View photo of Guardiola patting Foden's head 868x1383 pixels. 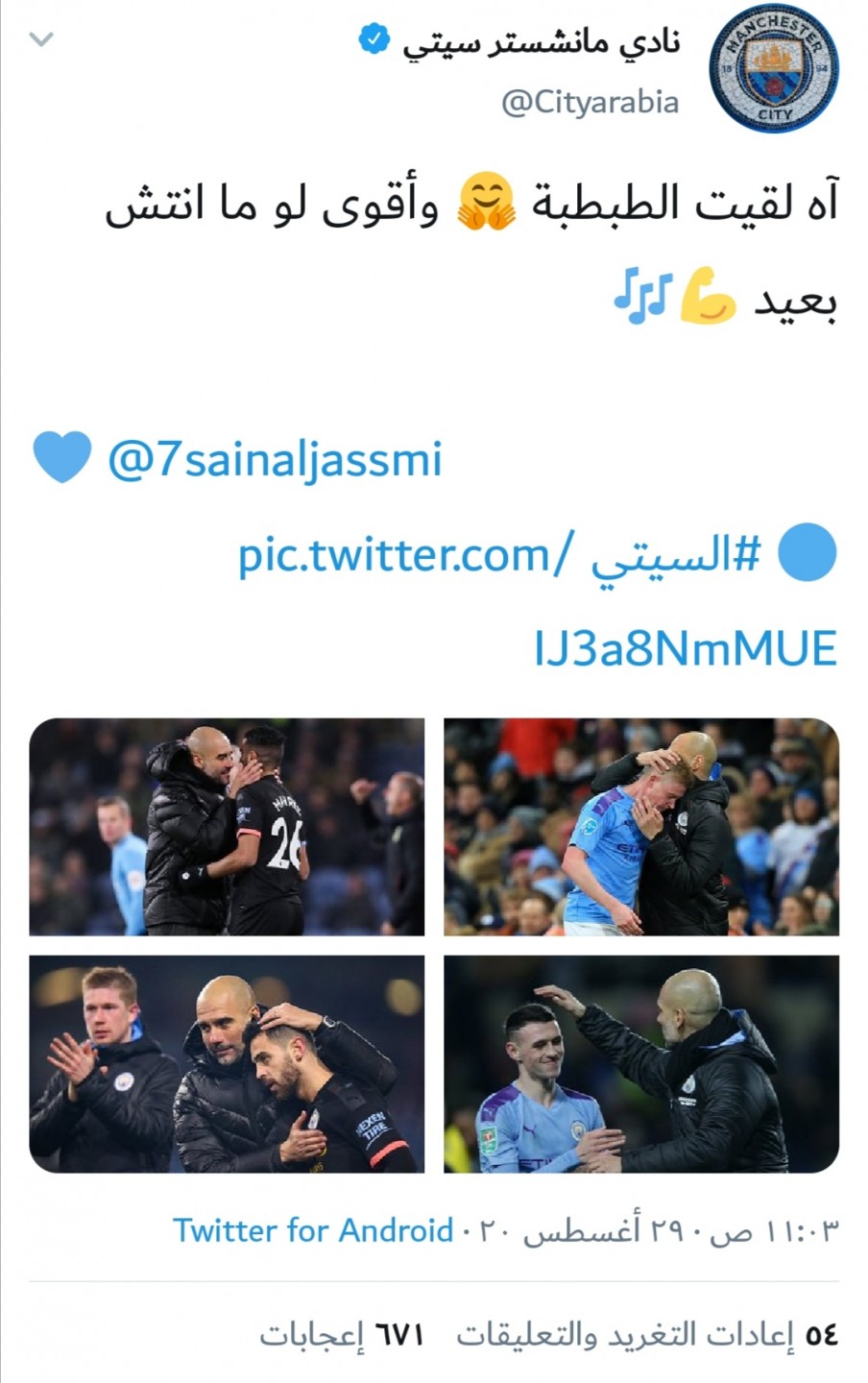tap(641, 1064)
